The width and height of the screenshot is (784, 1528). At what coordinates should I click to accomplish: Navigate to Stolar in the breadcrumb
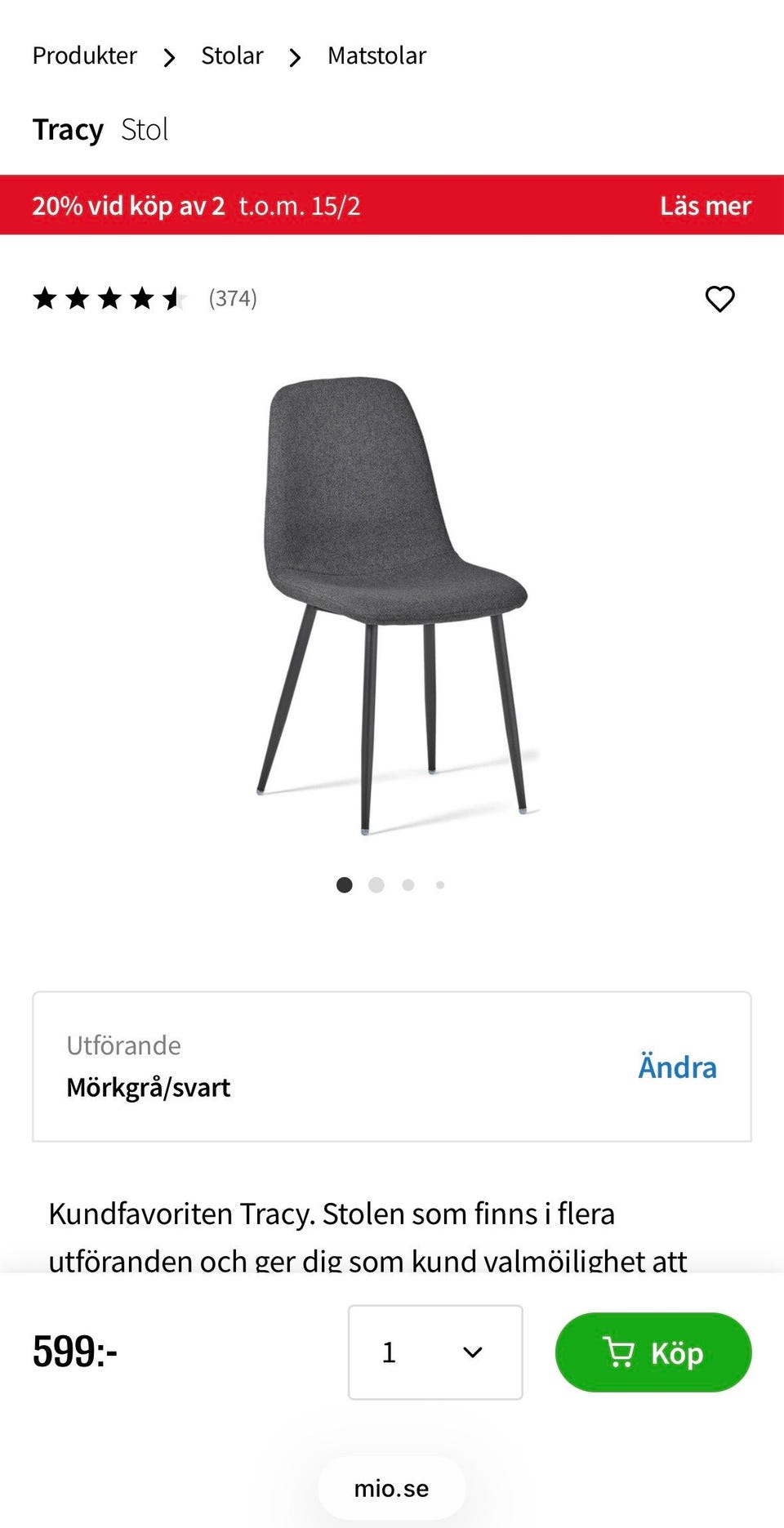click(x=232, y=55)
